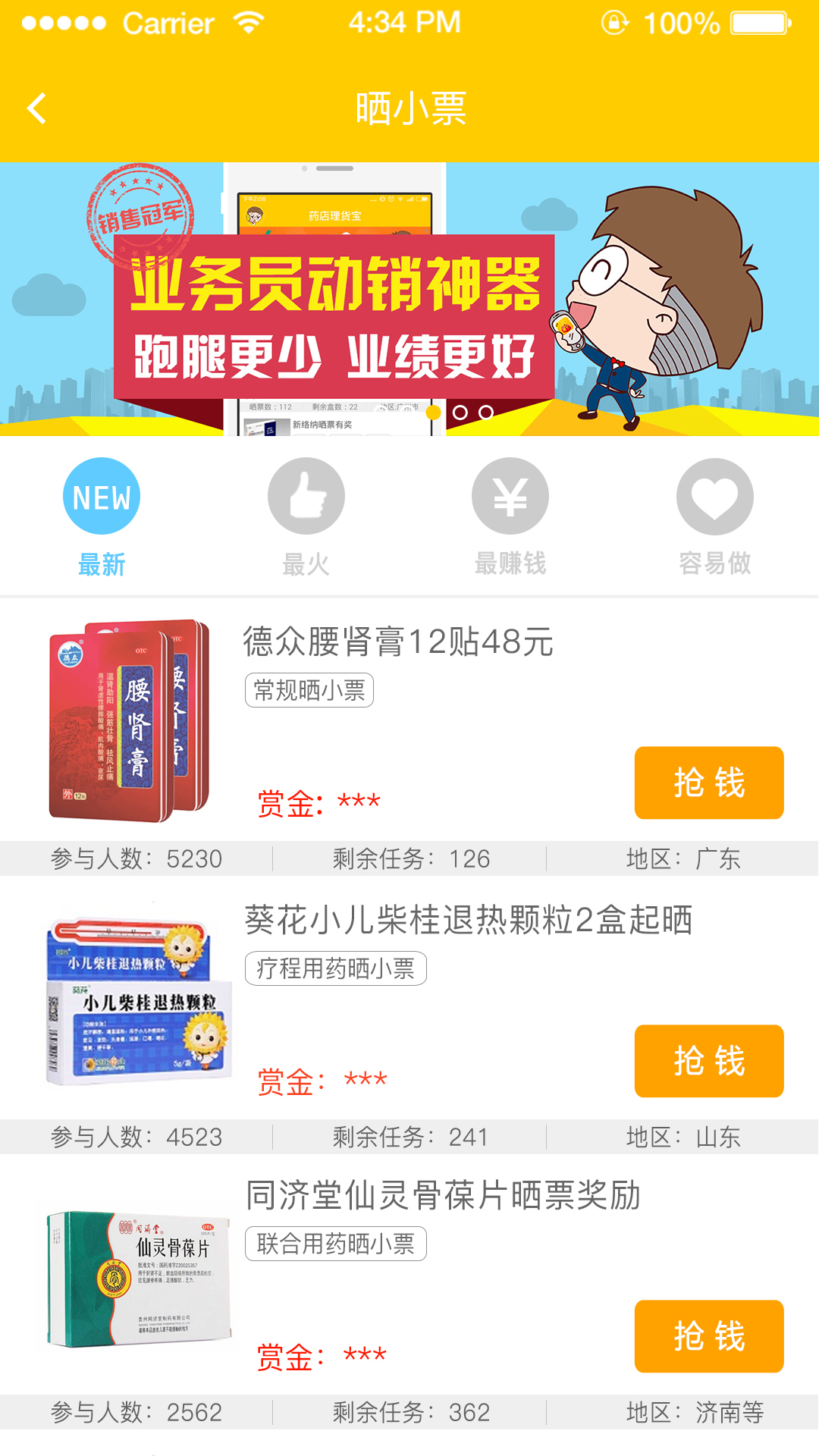Switch to the 最赚钱 tab
Screen dimensions: 819x1456
pyautogui.click(x=510, y=517)
